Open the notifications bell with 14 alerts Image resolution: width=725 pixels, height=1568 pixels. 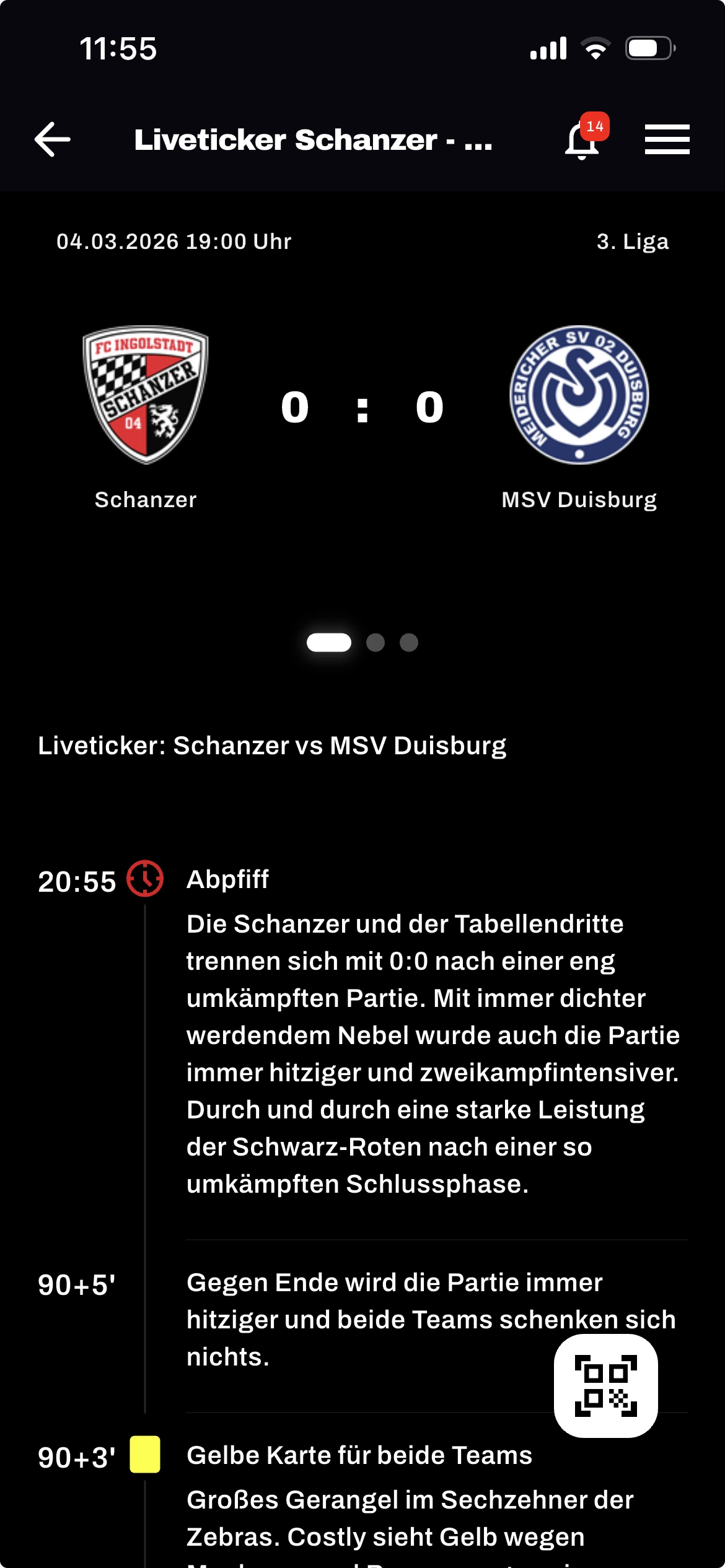582,140
